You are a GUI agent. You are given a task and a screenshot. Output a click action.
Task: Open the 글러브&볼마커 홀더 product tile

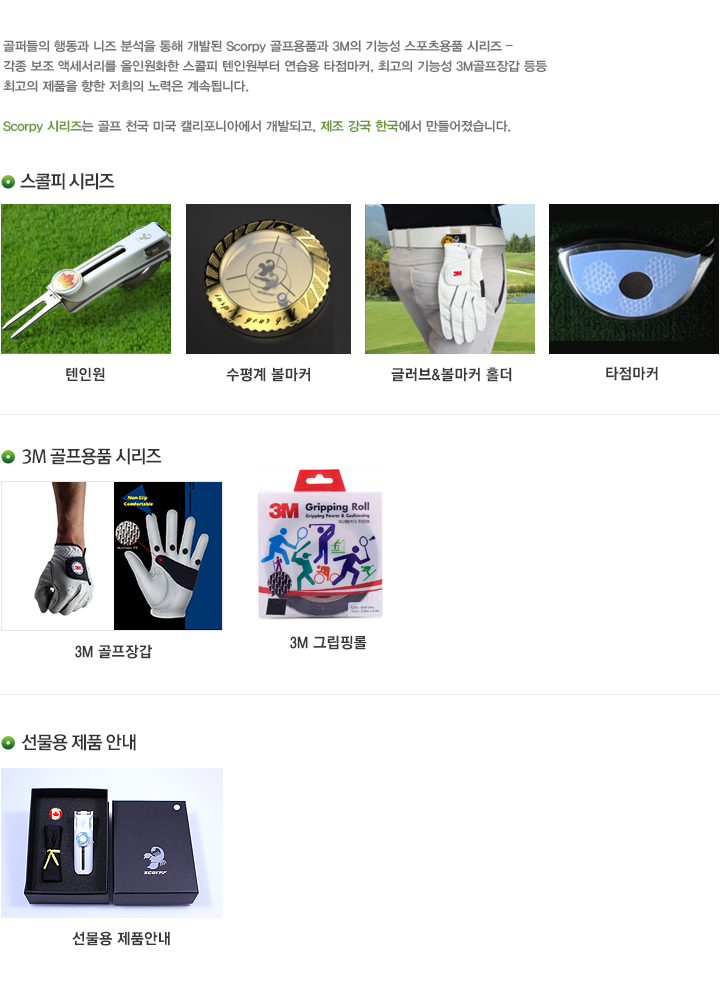tap(450, 279)
